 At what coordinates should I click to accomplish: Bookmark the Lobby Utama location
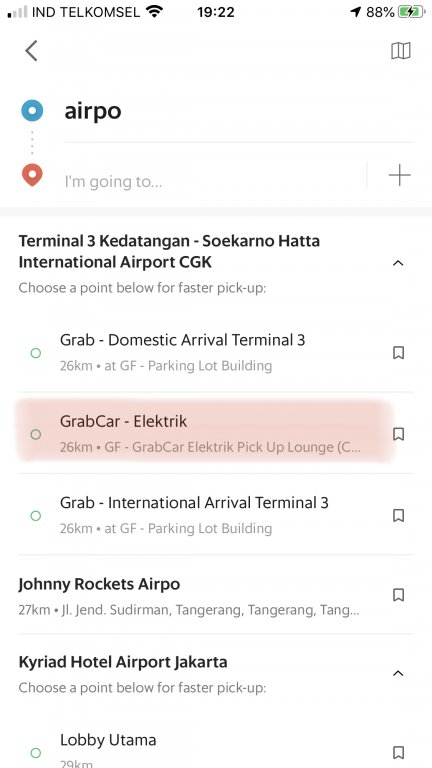click(399, 752)
